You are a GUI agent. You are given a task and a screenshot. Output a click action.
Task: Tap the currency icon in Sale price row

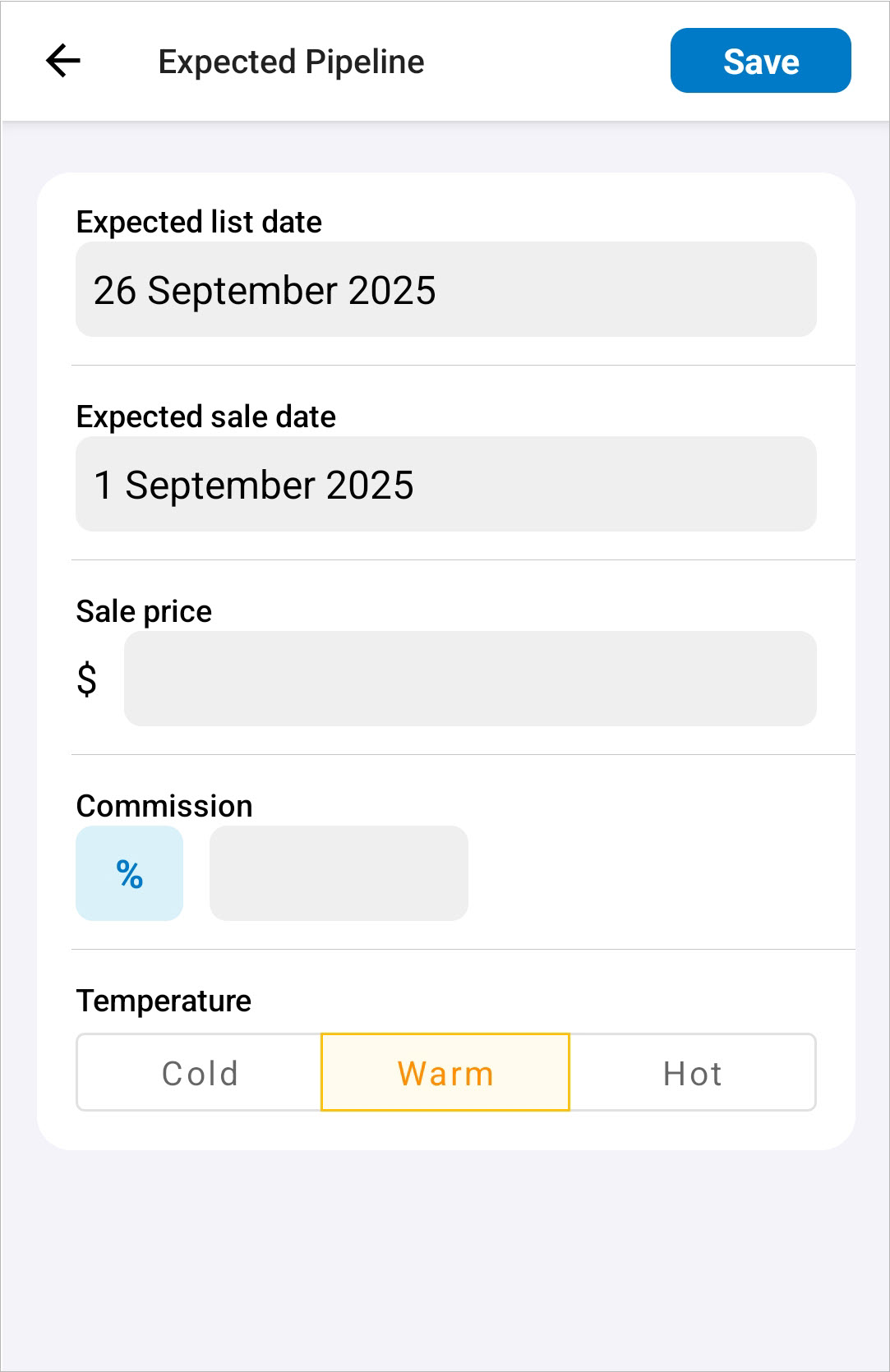87,679
